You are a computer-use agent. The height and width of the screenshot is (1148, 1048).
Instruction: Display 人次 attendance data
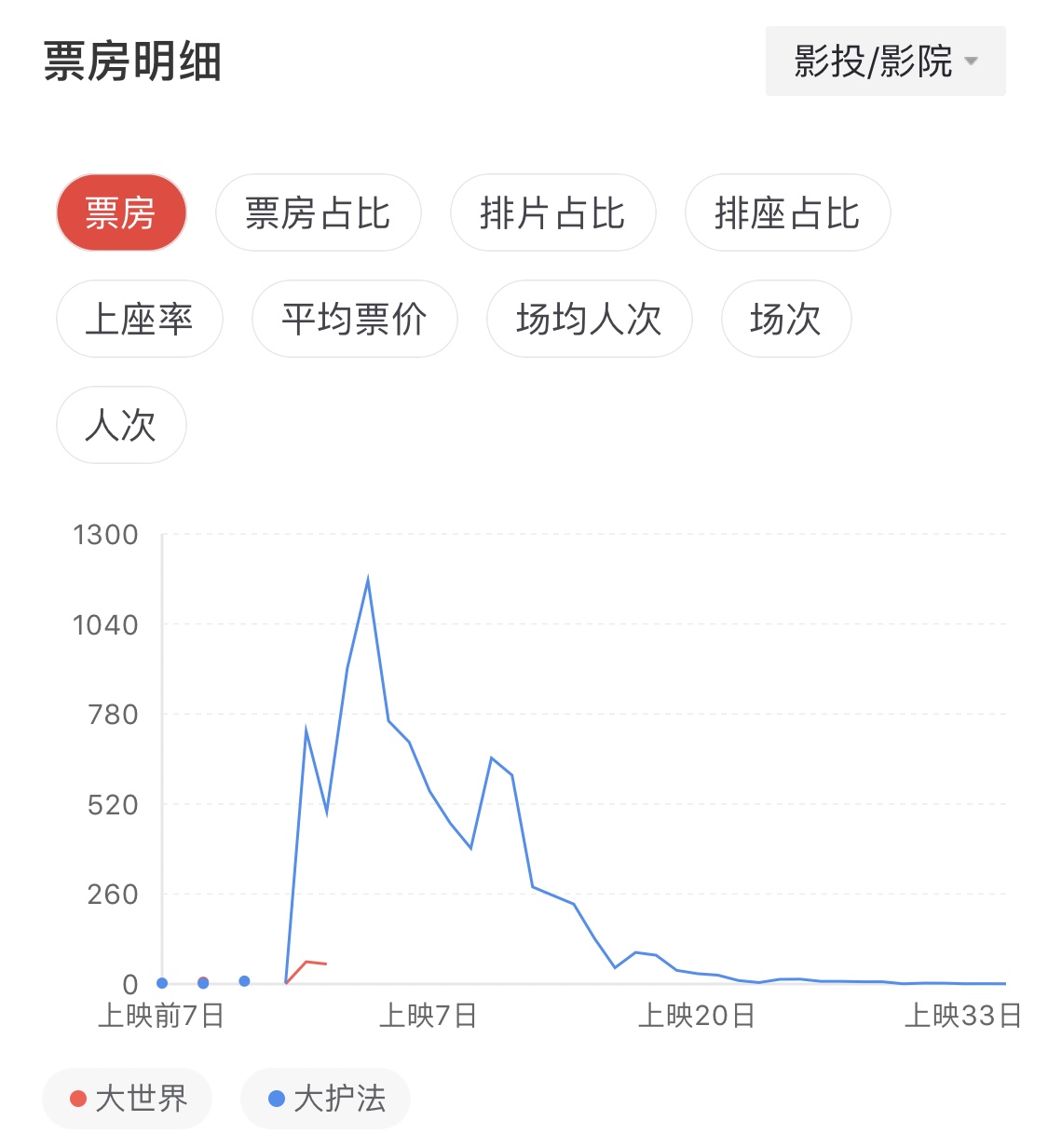pyautogui.click(x=120, y=425)
